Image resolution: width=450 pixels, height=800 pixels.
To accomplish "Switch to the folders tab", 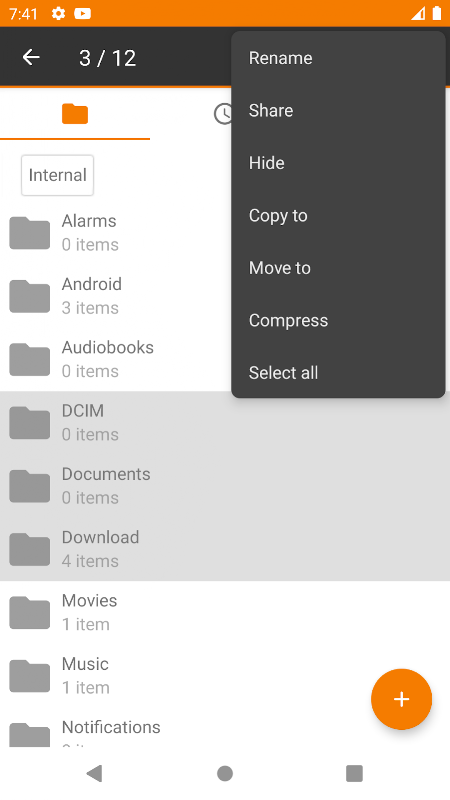I will pyautogui.click(x=75, y=114).
